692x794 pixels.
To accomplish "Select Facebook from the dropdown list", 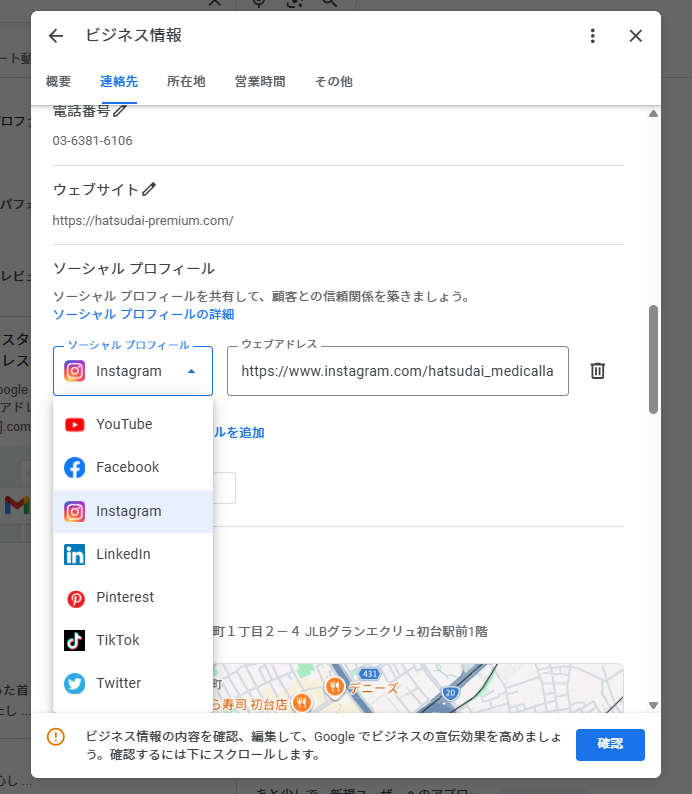I will pyautogui.click(x=127, y=467).
